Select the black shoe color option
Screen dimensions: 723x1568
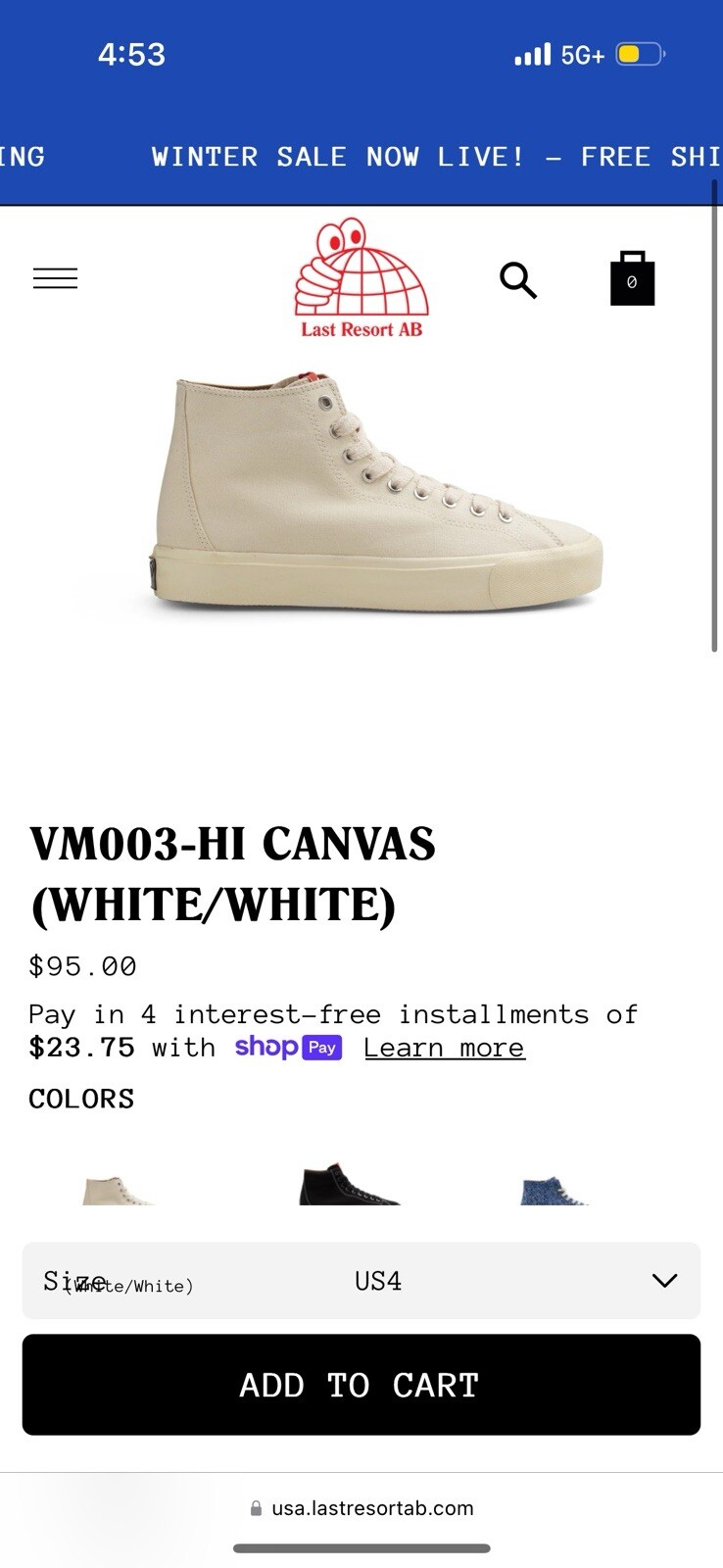coord(348,1187)
